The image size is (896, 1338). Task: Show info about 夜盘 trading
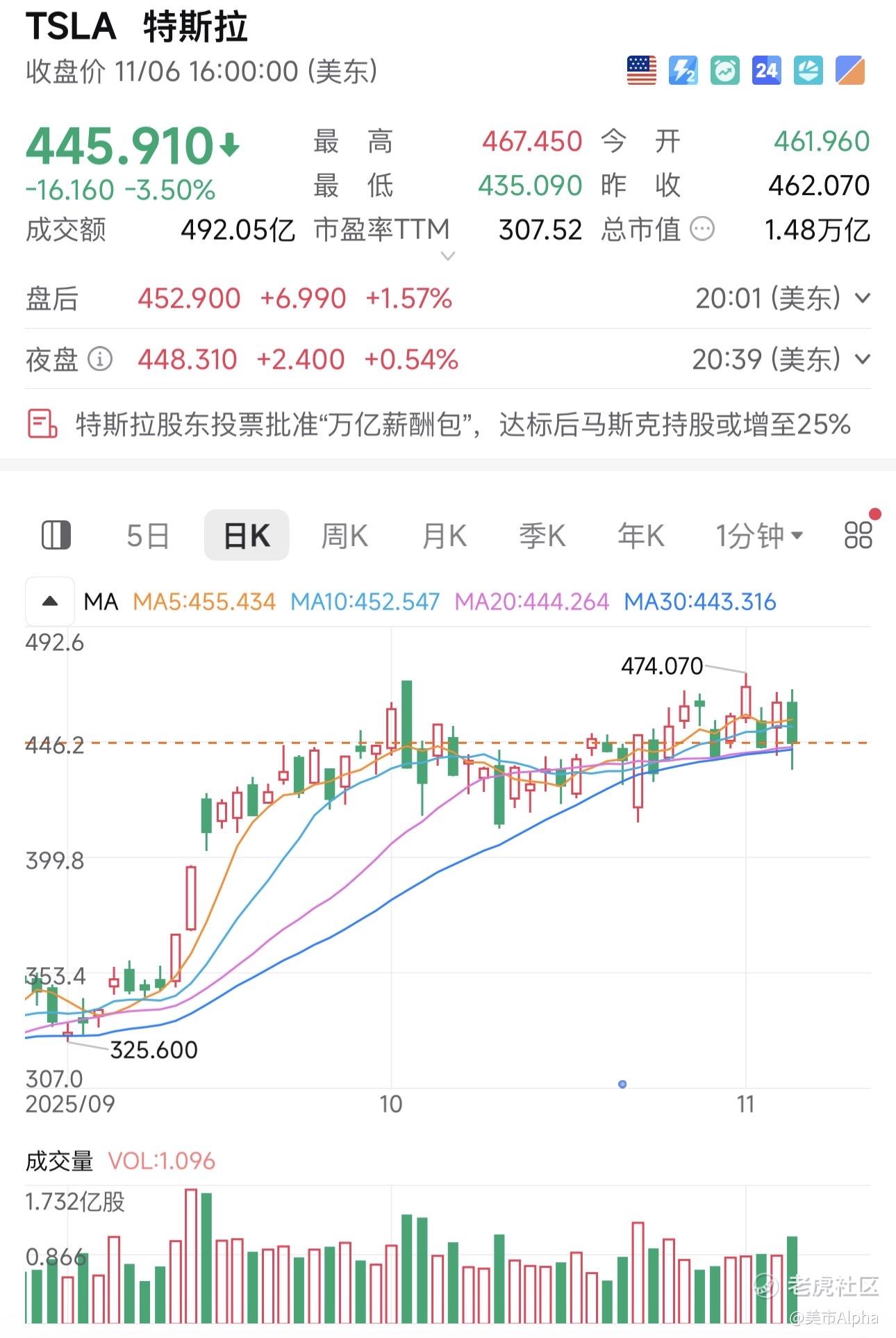100,359
